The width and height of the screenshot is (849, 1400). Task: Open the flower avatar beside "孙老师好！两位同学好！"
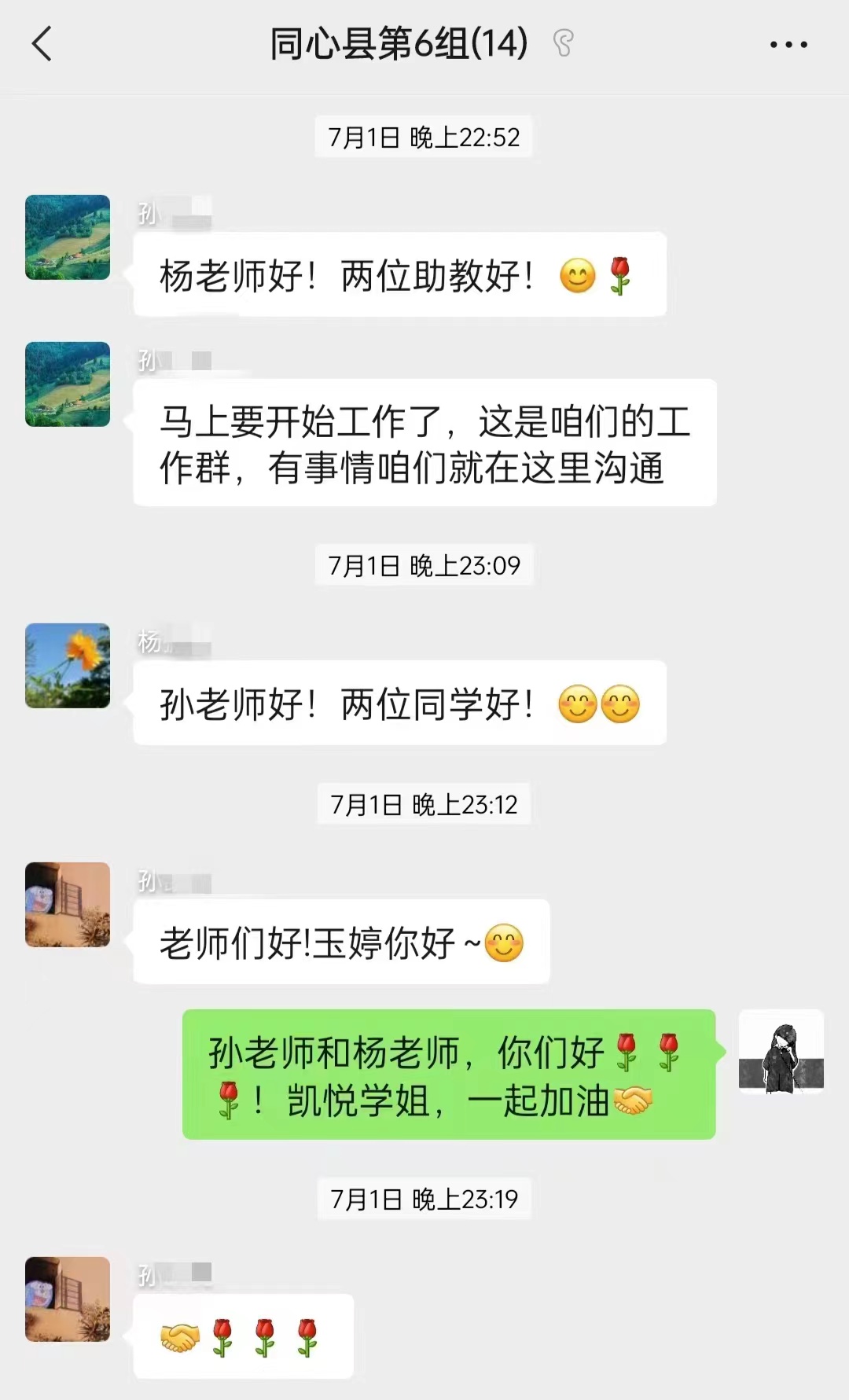tap(68, 666)
